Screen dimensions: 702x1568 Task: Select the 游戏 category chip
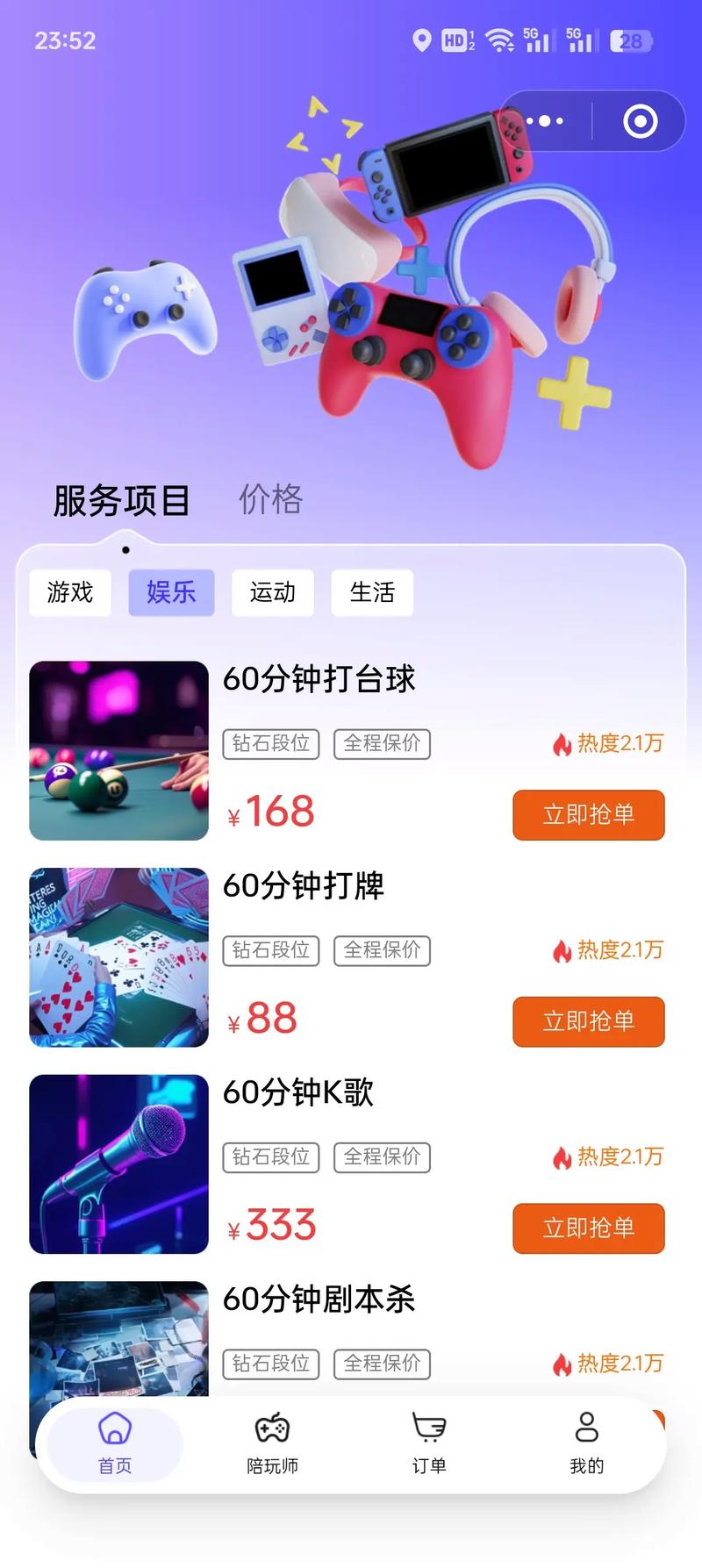pyautogui.click(x=70, y=592)
